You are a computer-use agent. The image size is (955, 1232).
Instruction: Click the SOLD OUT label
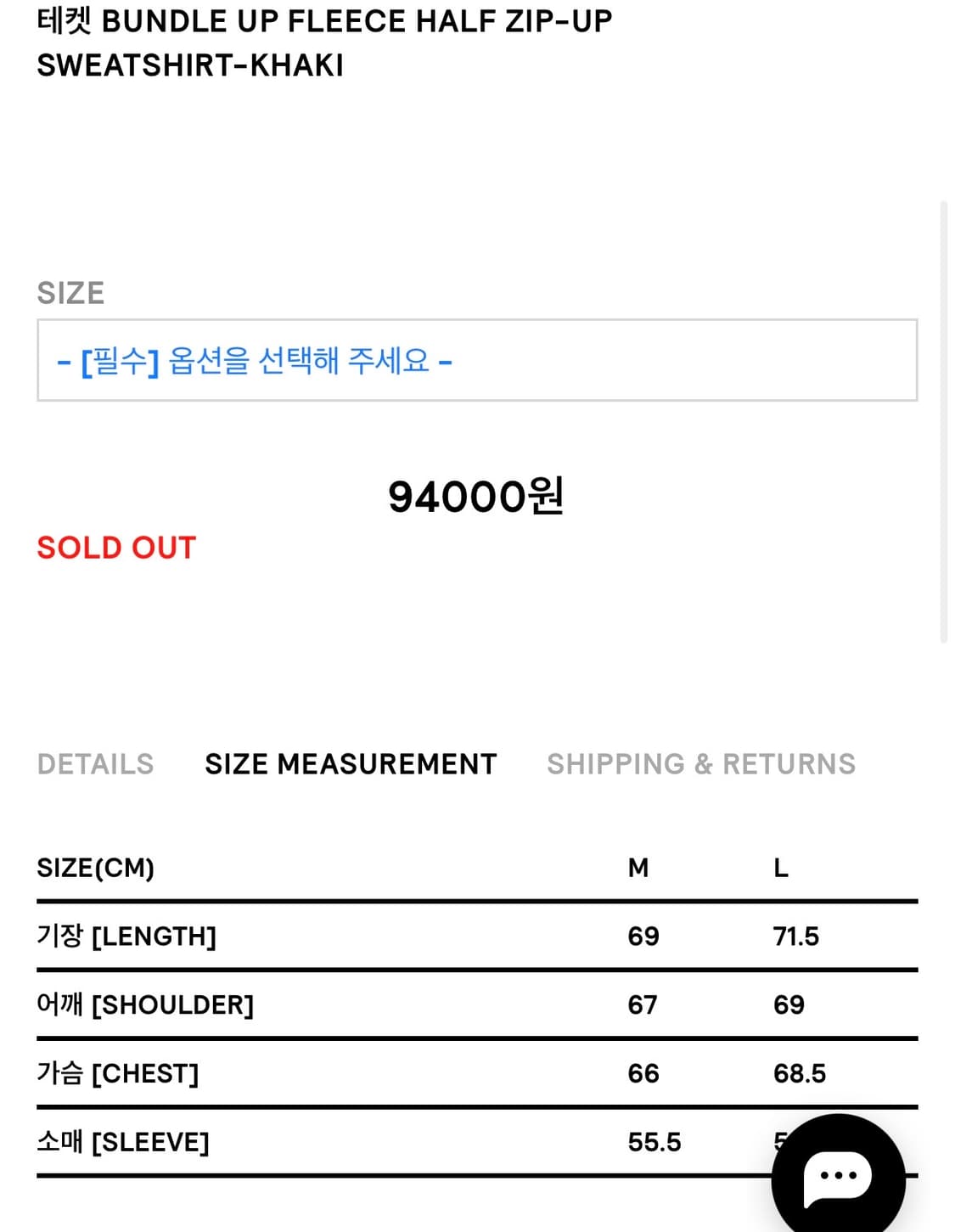pyautogui.click(x=115, y=548)
